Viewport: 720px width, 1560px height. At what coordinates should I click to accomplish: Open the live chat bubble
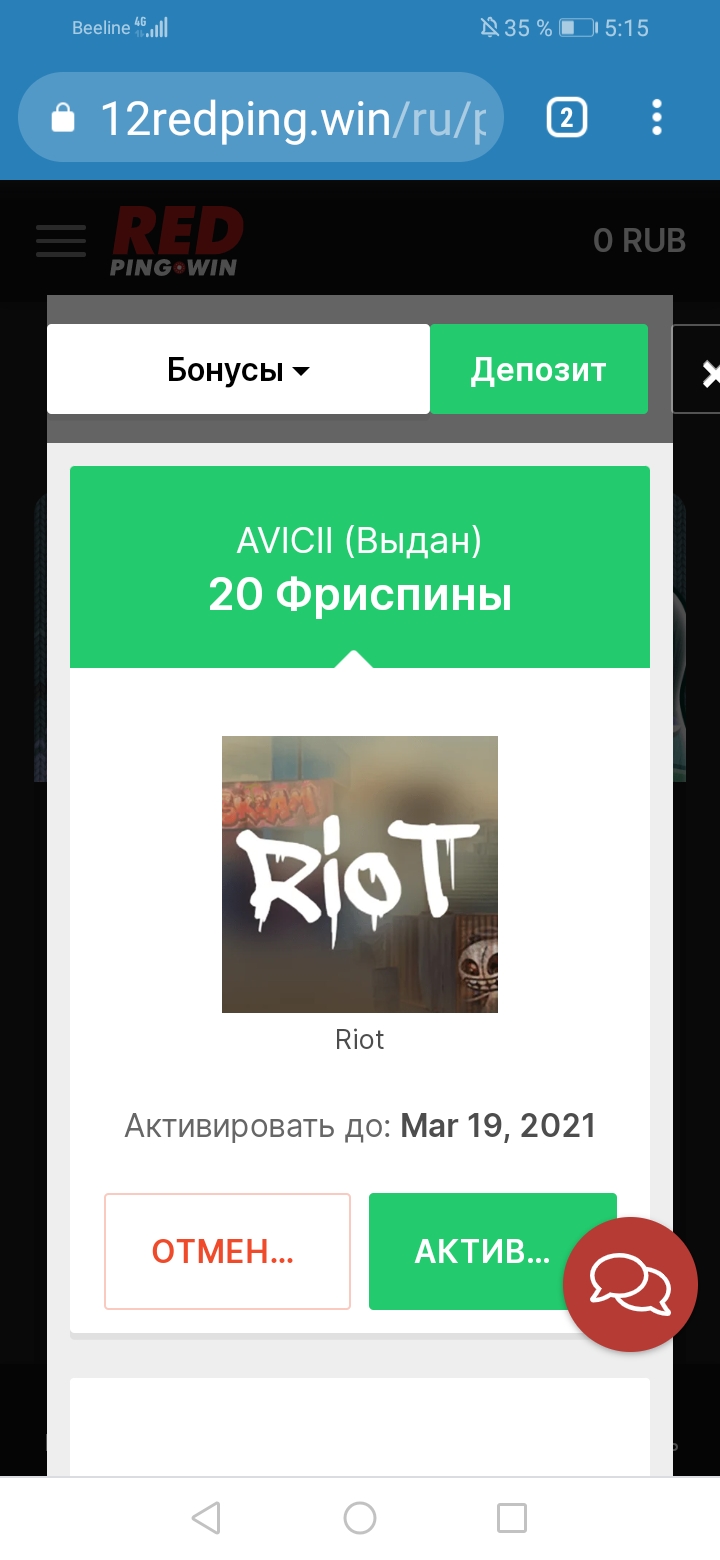pos(630,1284)
